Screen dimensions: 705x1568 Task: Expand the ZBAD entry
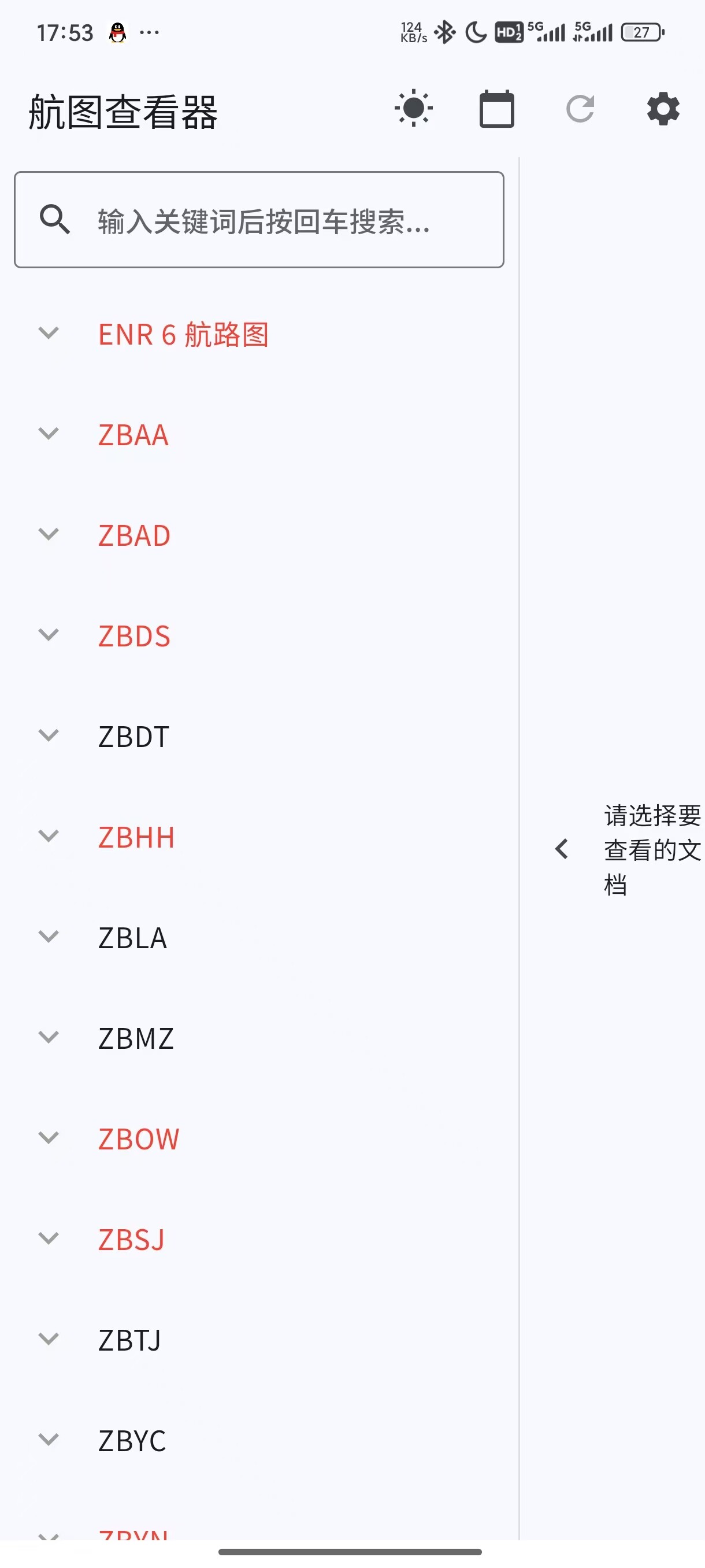(259, 535)
